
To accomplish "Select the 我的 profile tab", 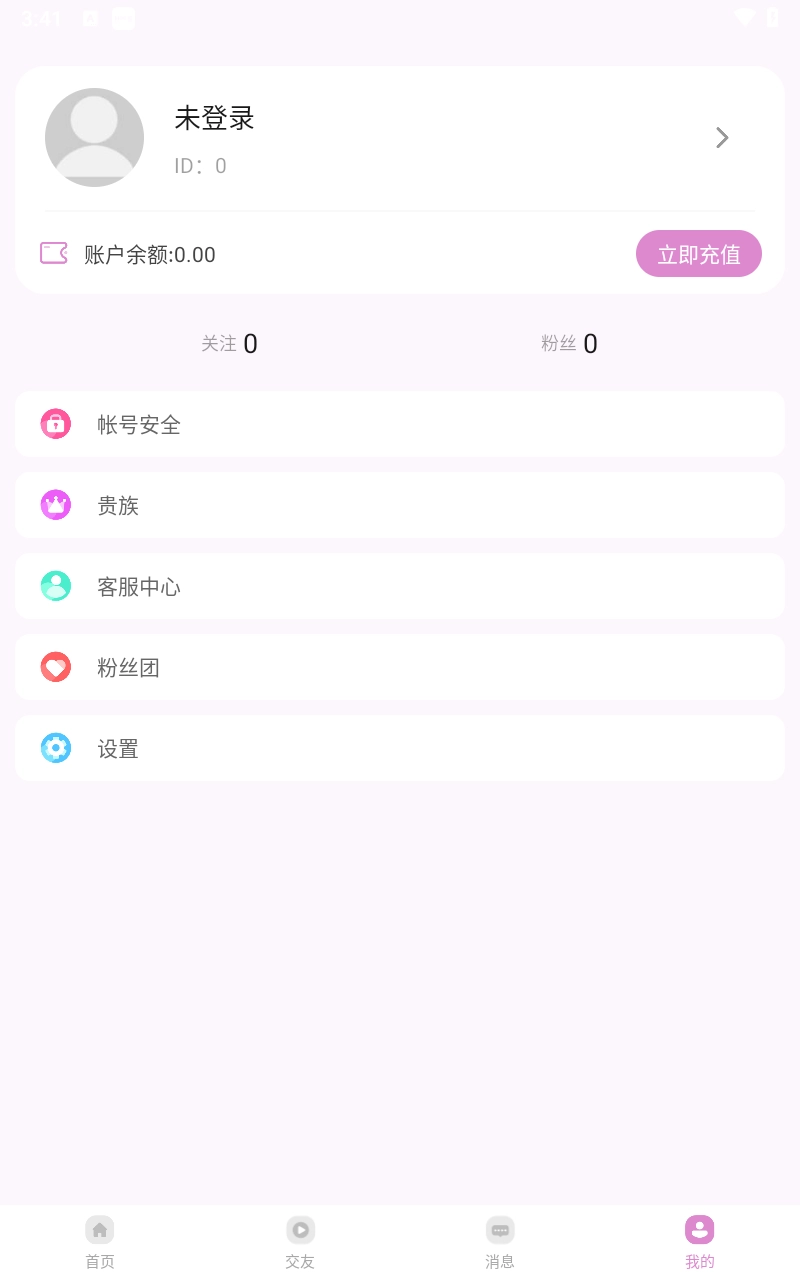I will pos(699,1242).
